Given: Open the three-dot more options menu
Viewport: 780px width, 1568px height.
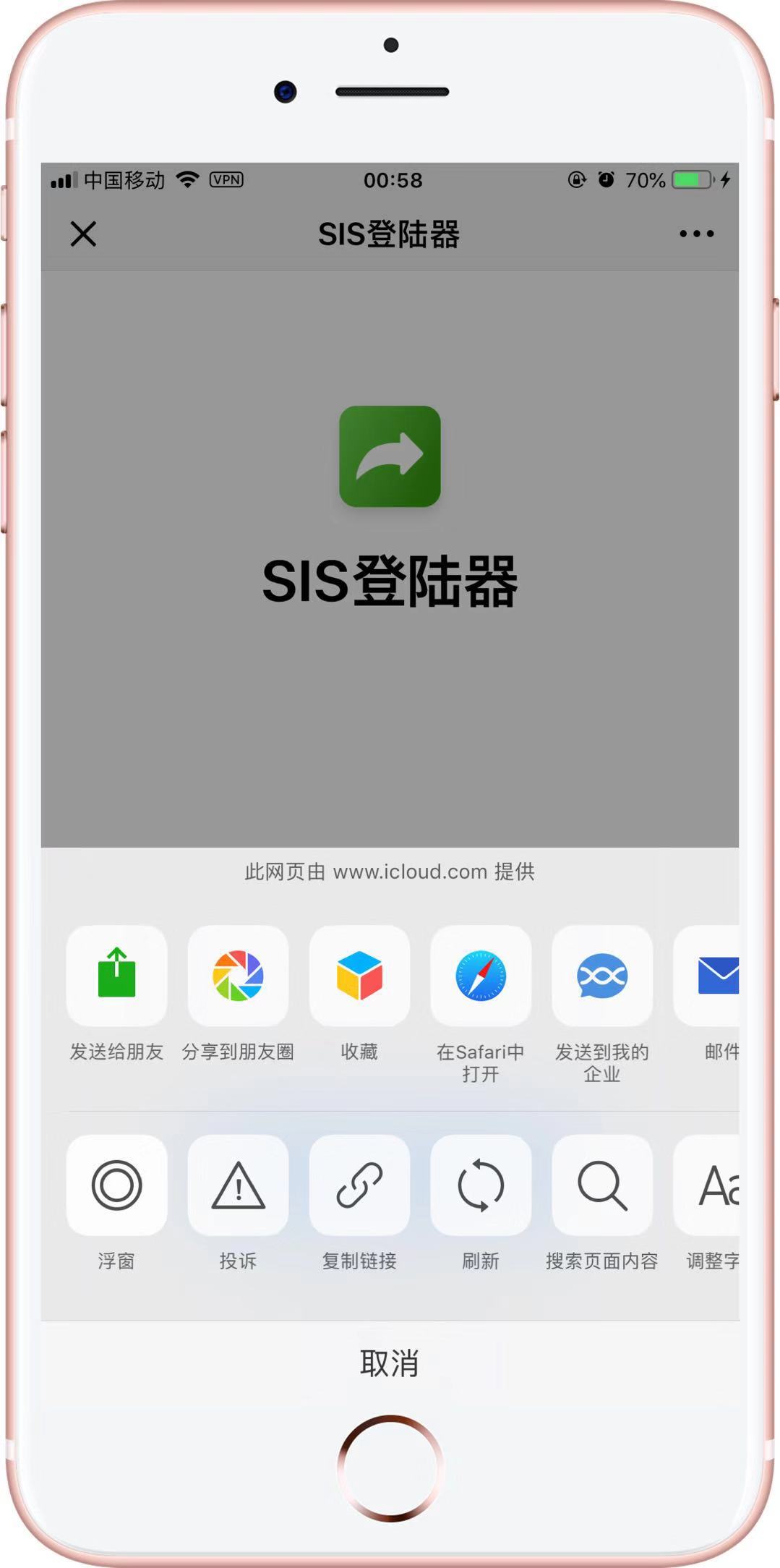Looking at the screenshot, I should point(696,234).
